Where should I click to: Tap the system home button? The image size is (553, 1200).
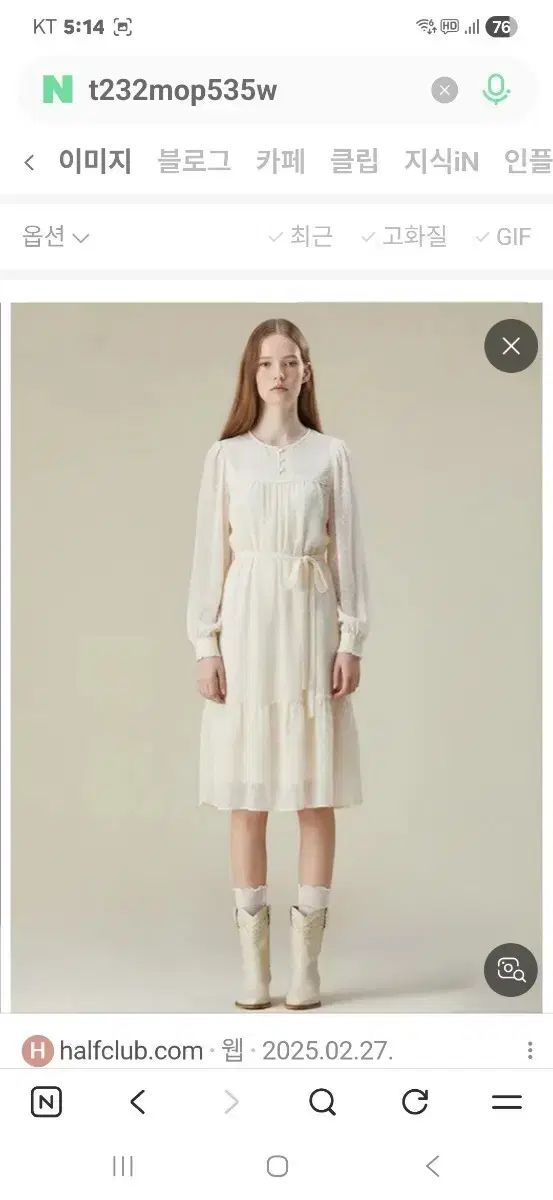(x=277, y=1166)
